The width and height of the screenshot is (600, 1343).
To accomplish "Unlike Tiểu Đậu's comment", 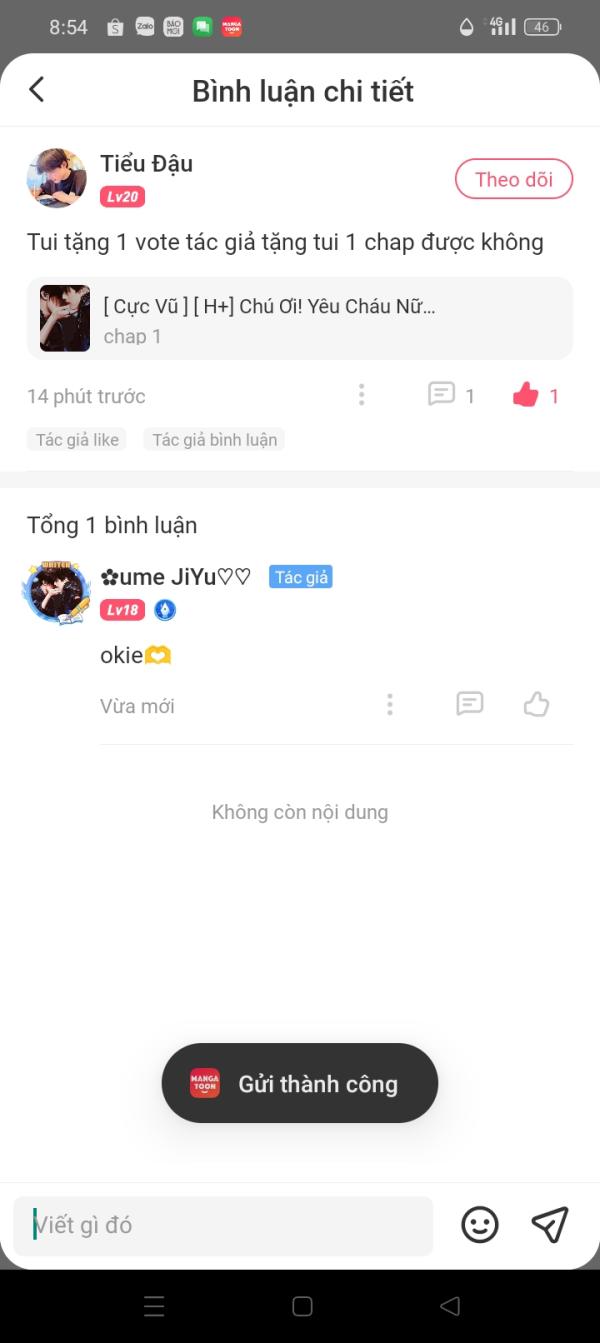I will pyautogui.click(x=526, y=395).
